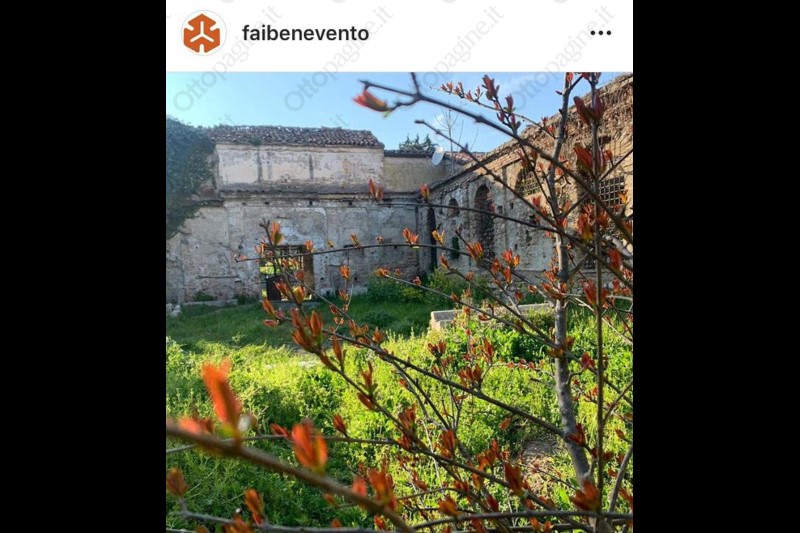Open the photo of the old building
Screen dimensions: 800x533
399,300
